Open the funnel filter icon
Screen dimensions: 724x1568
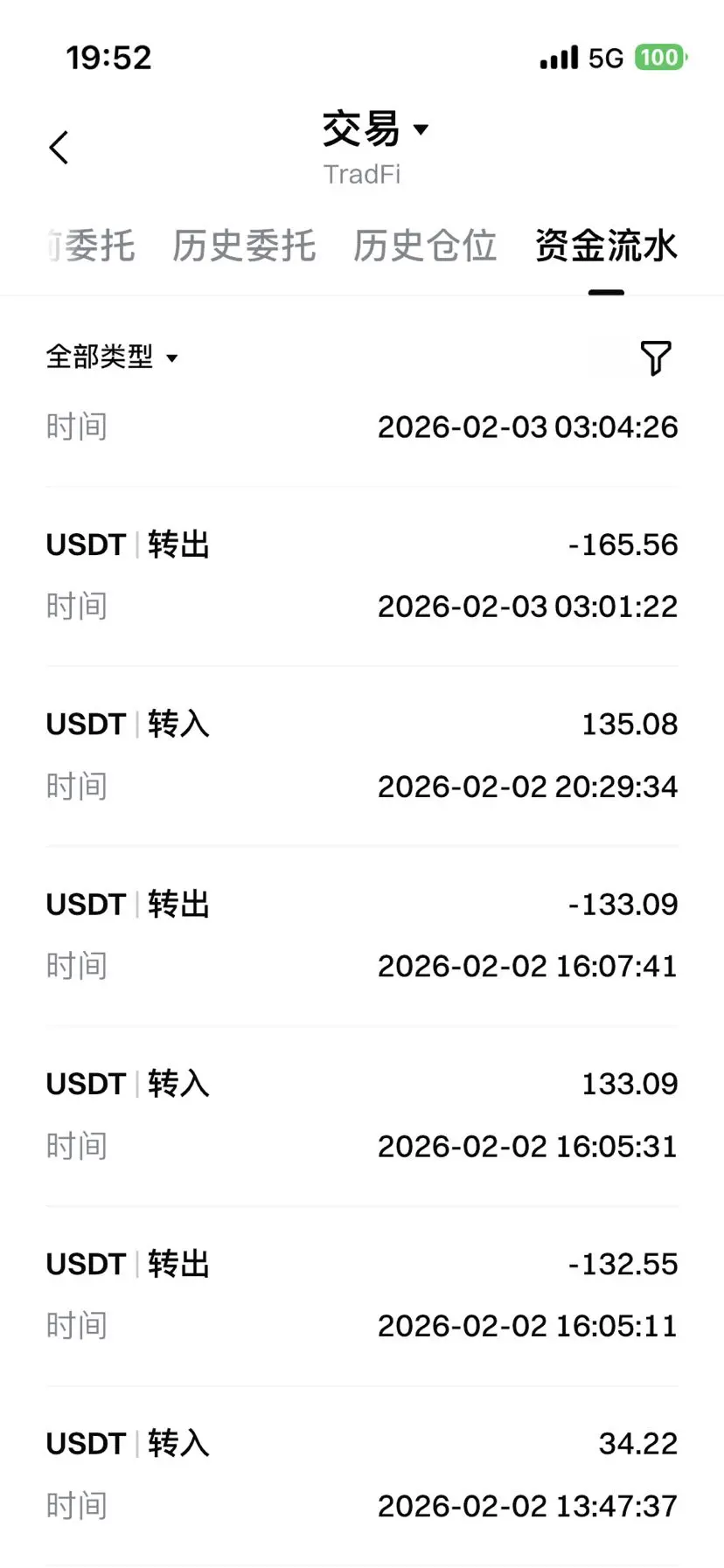(655, 358)
